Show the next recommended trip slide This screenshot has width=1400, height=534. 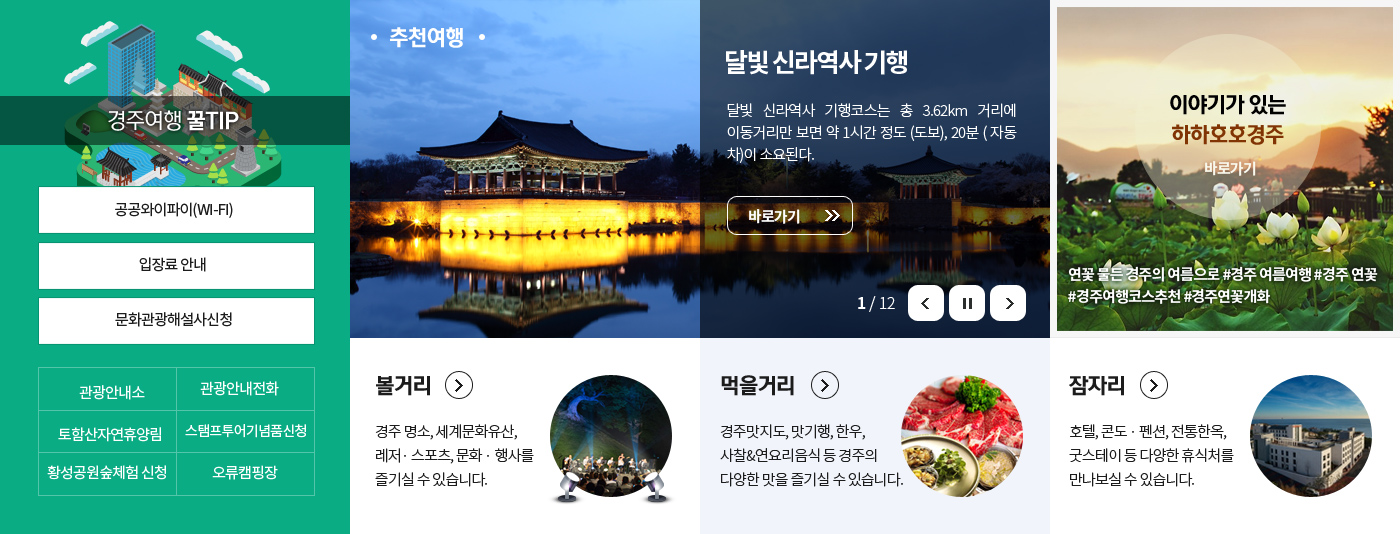pyautogui.click(x=1008, y=303)
